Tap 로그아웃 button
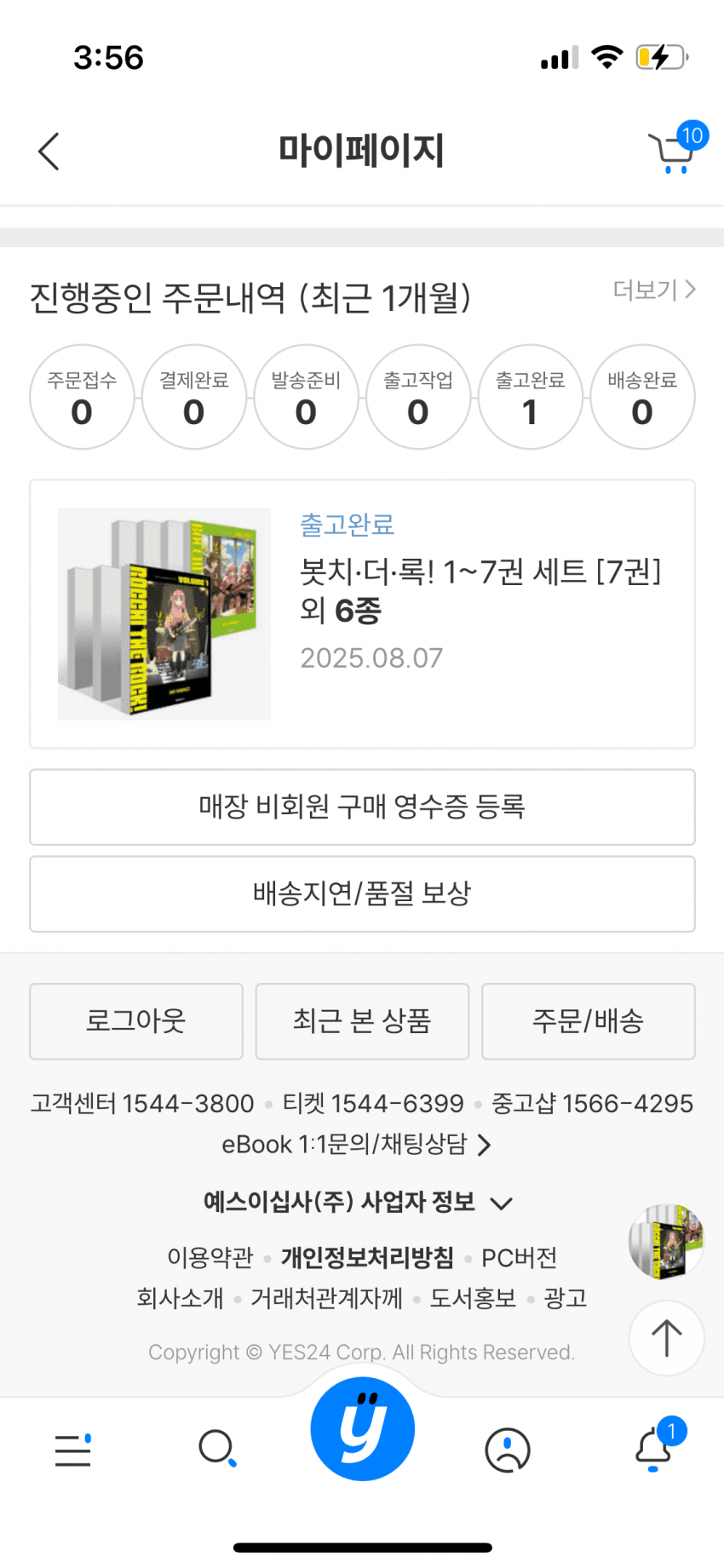This screenshot has width=724, height=1568. (x=136, y=1020)
